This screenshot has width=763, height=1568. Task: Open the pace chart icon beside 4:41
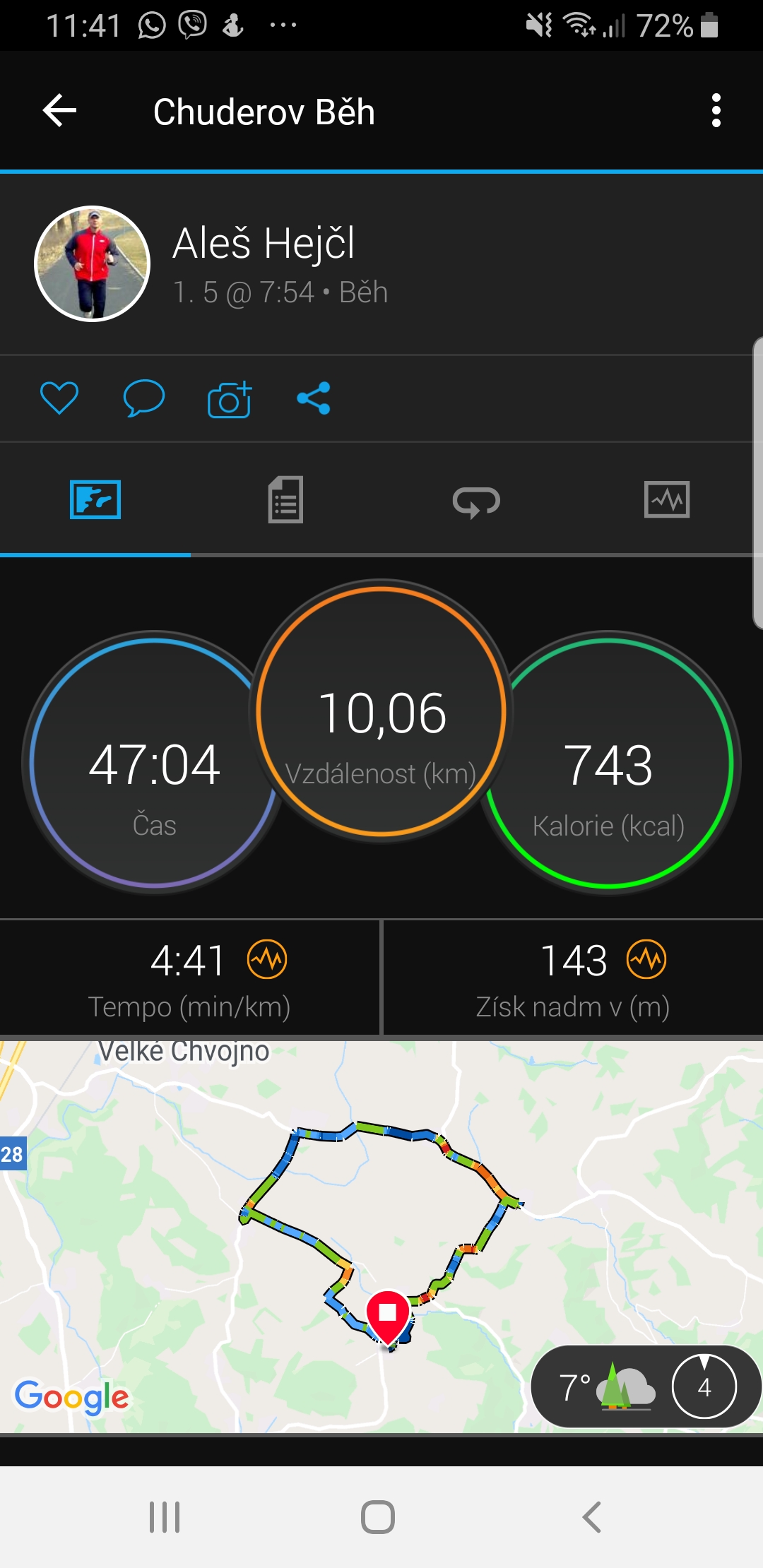(267, 959)
